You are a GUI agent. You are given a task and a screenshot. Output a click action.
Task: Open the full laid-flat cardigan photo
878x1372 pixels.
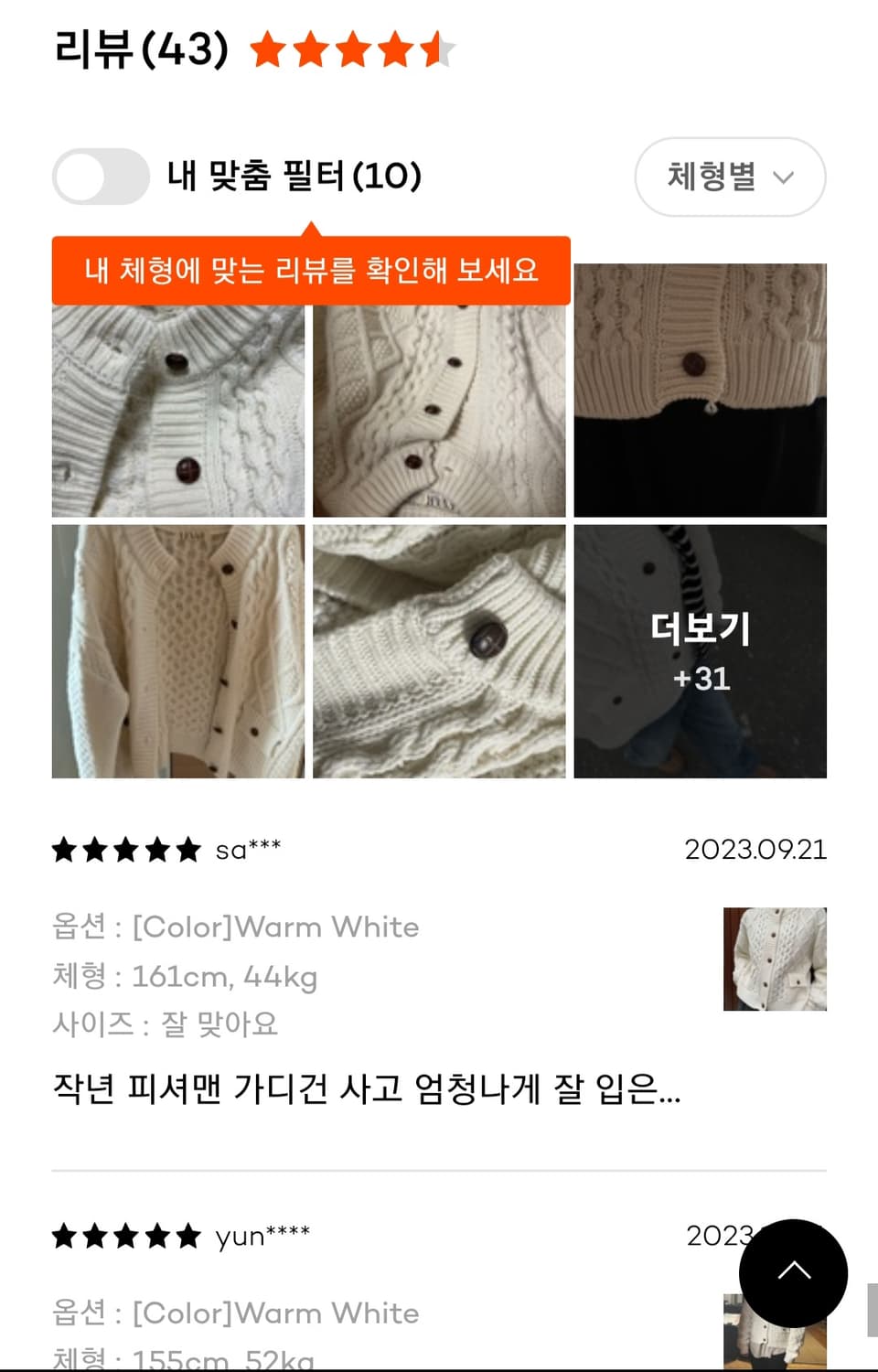pyautogui.click(x=179, y=650)
